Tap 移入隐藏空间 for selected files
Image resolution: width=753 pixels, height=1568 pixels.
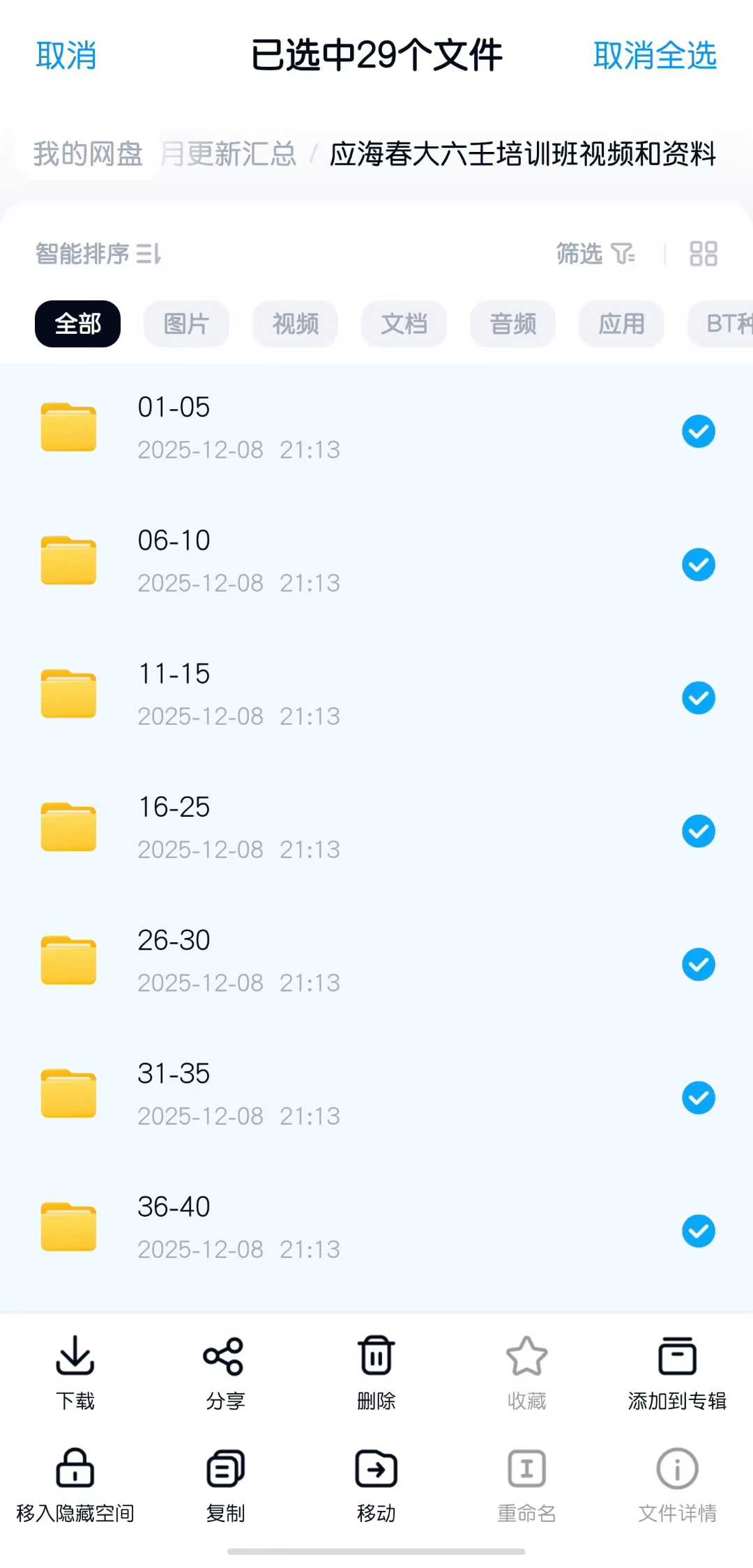[75, 1483]
